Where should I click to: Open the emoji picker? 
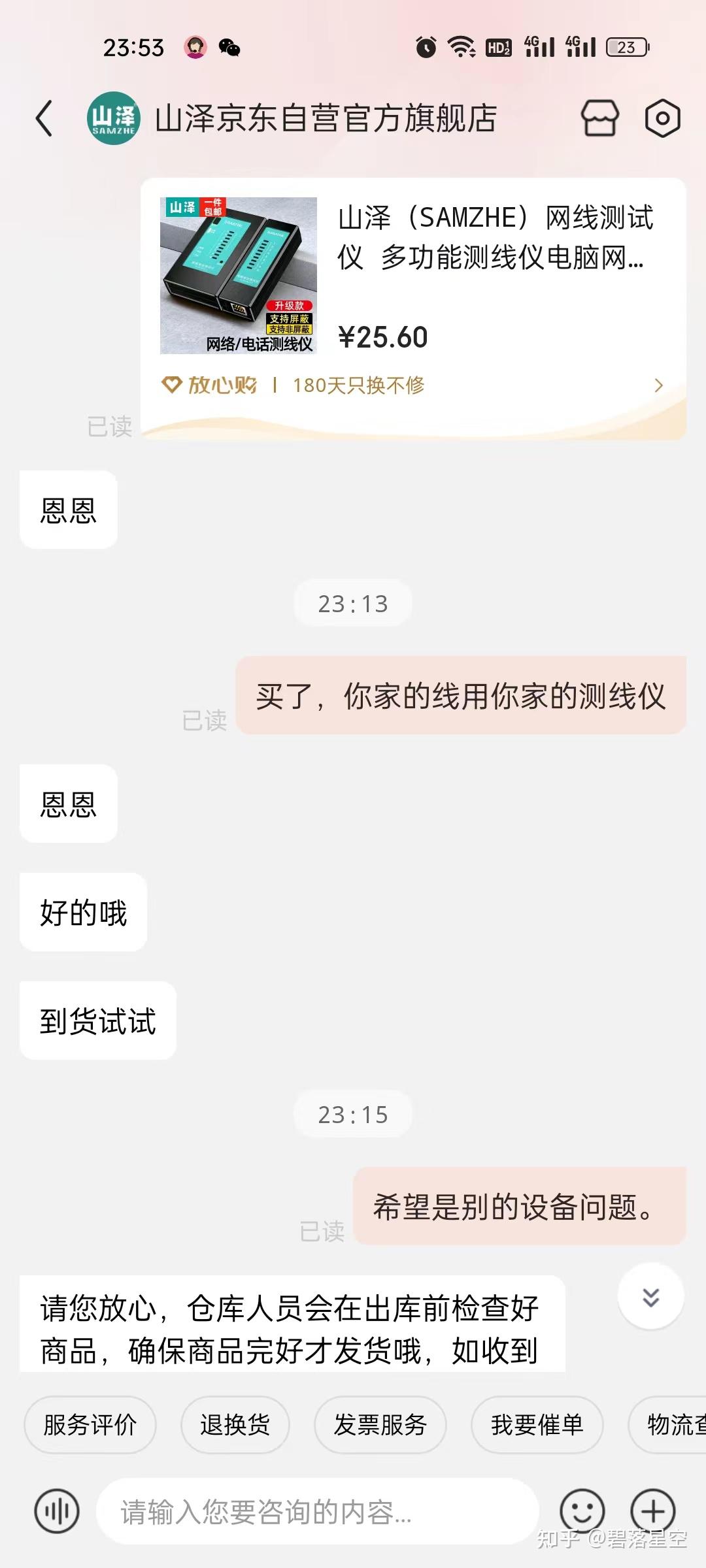(582, 1511)
